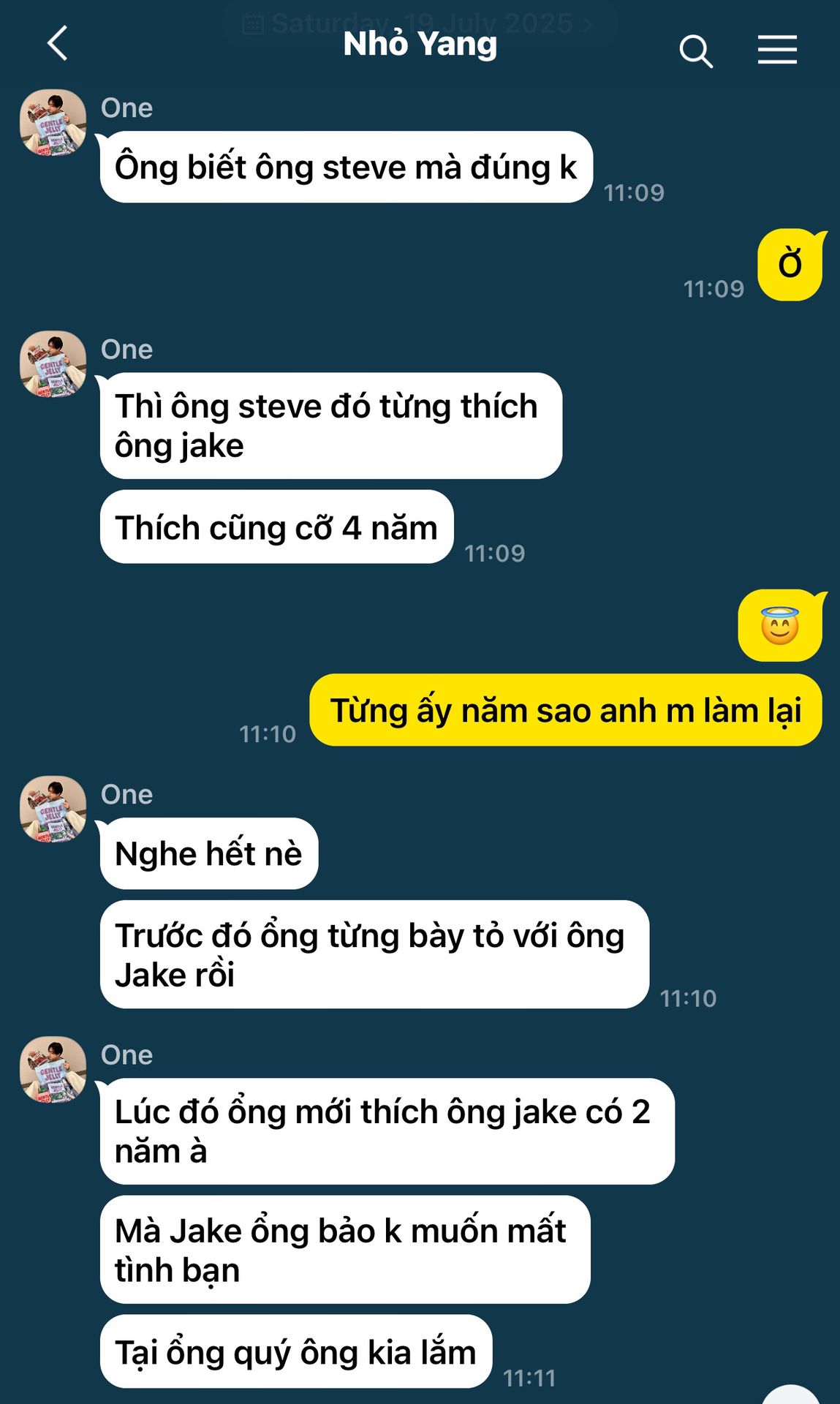This screenshot has height=1404, width=840.
Task: Open One's profile picture beside the steve question
Action: point(53,123)
